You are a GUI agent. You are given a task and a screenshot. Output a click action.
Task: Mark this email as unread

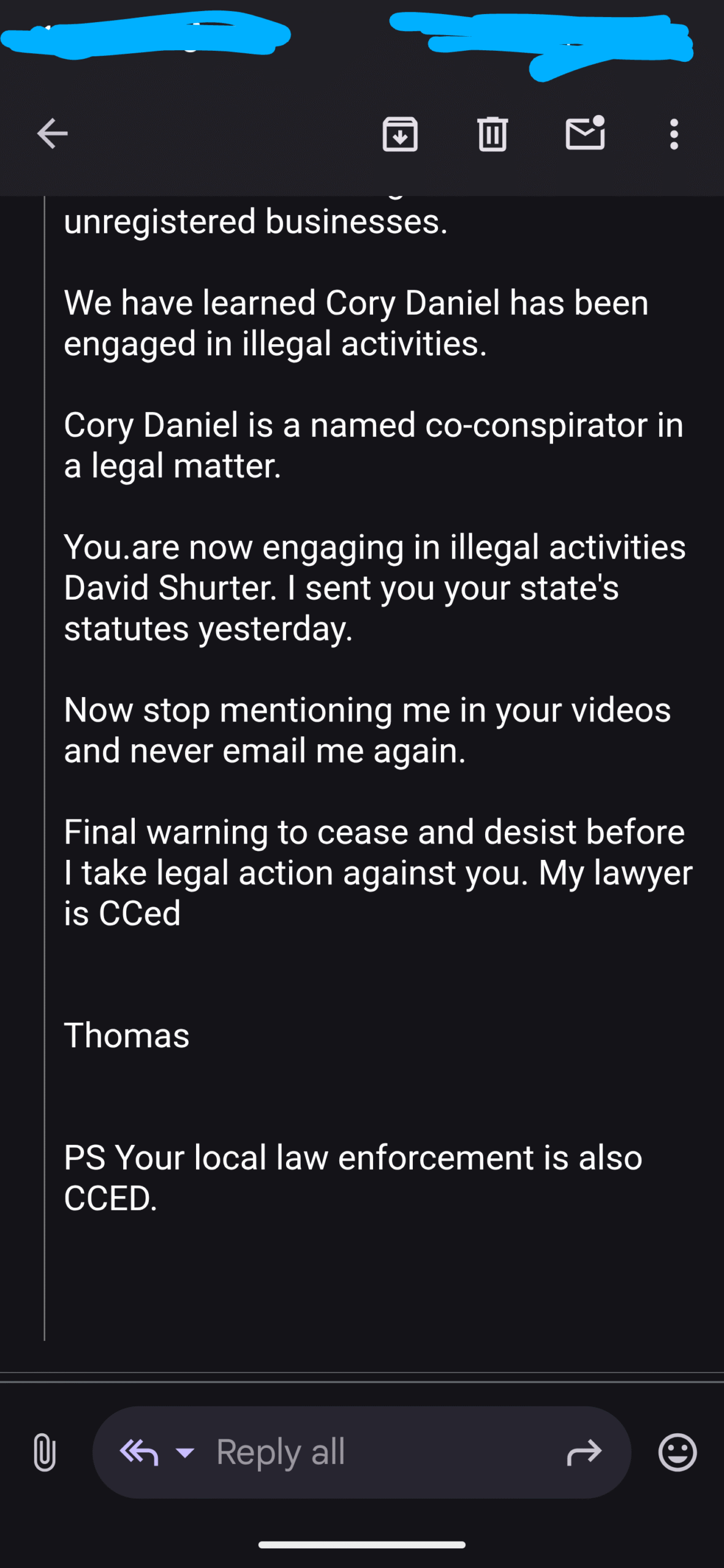(x=586, y=133)
